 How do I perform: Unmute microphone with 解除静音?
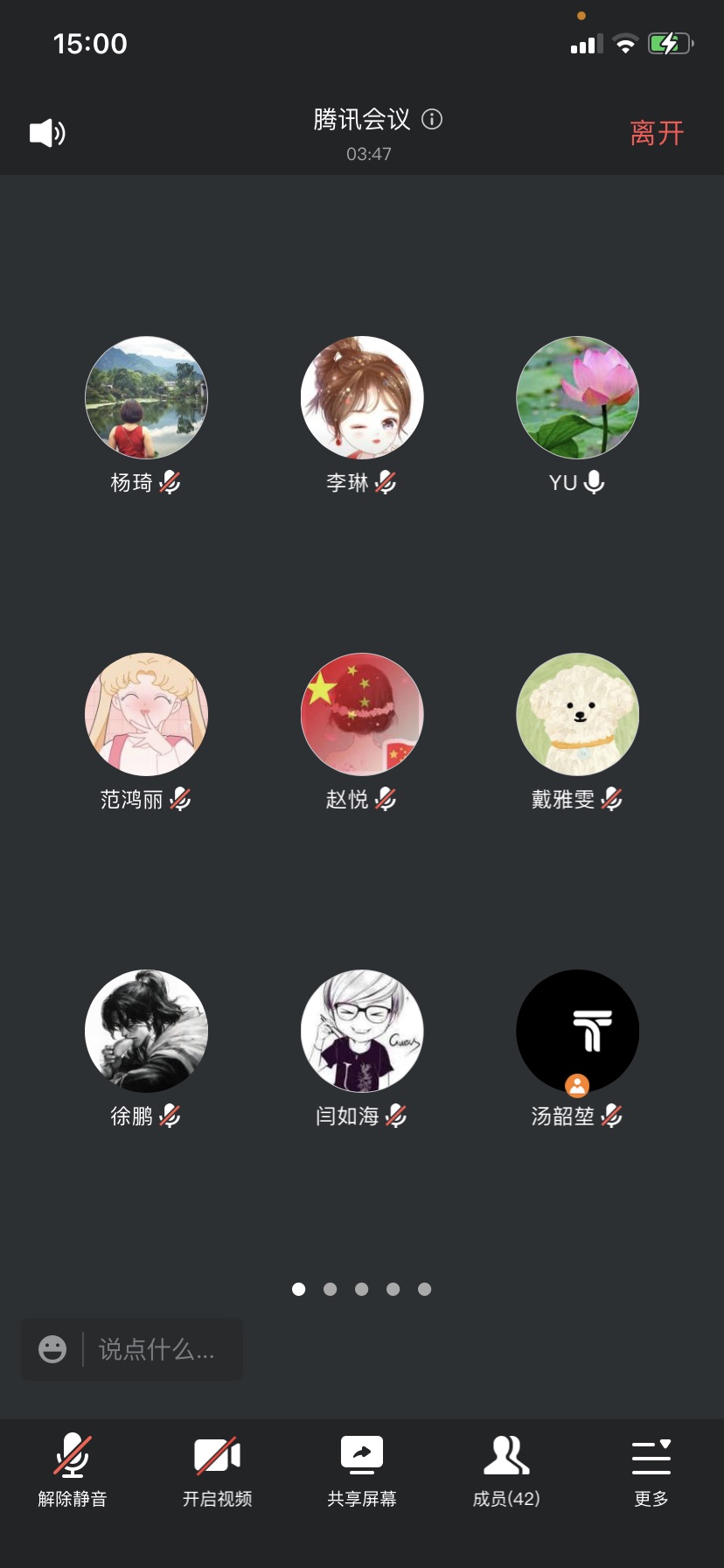[73, 1471]
